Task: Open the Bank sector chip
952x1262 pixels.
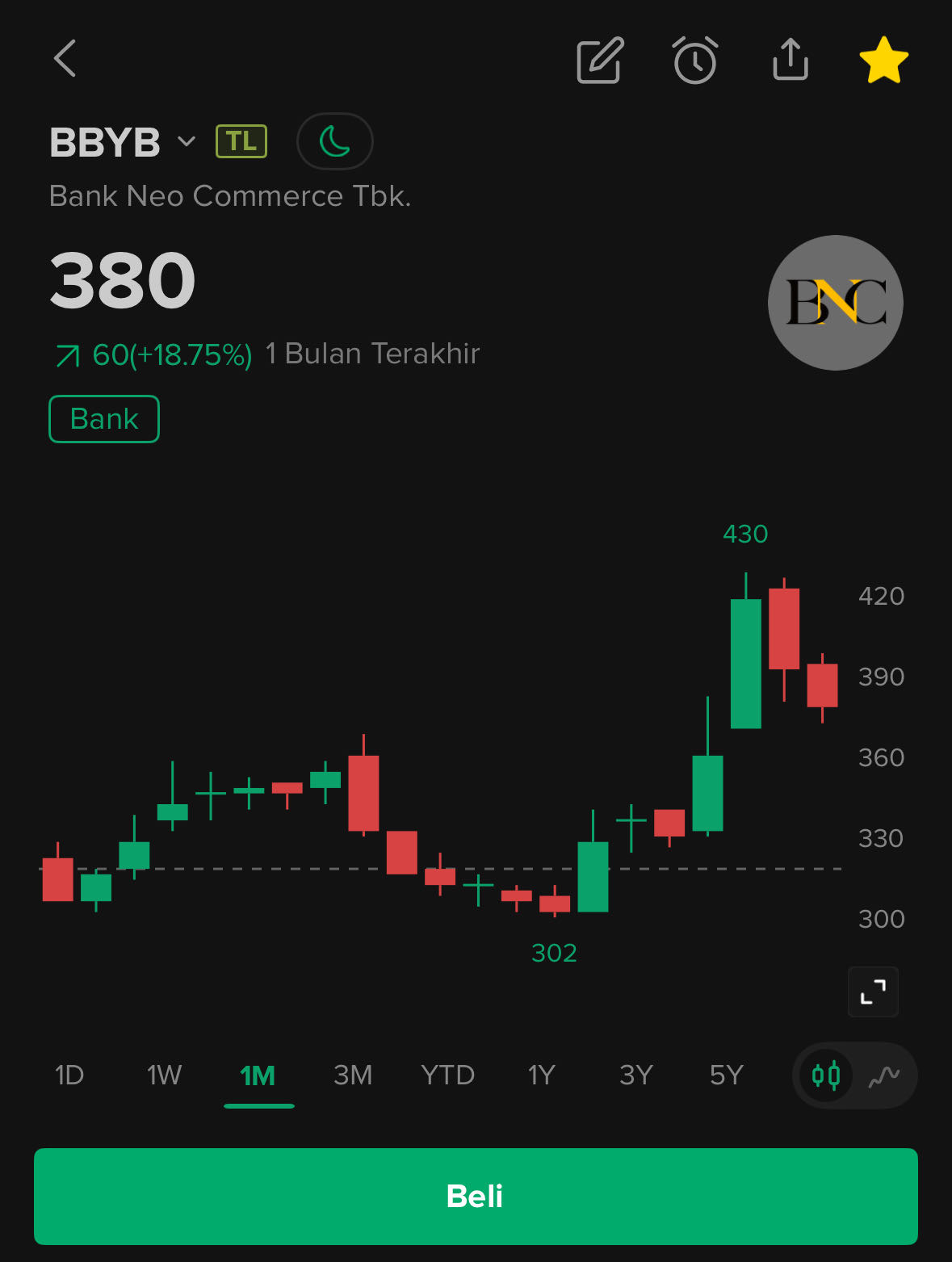Action: click(104, 419)
